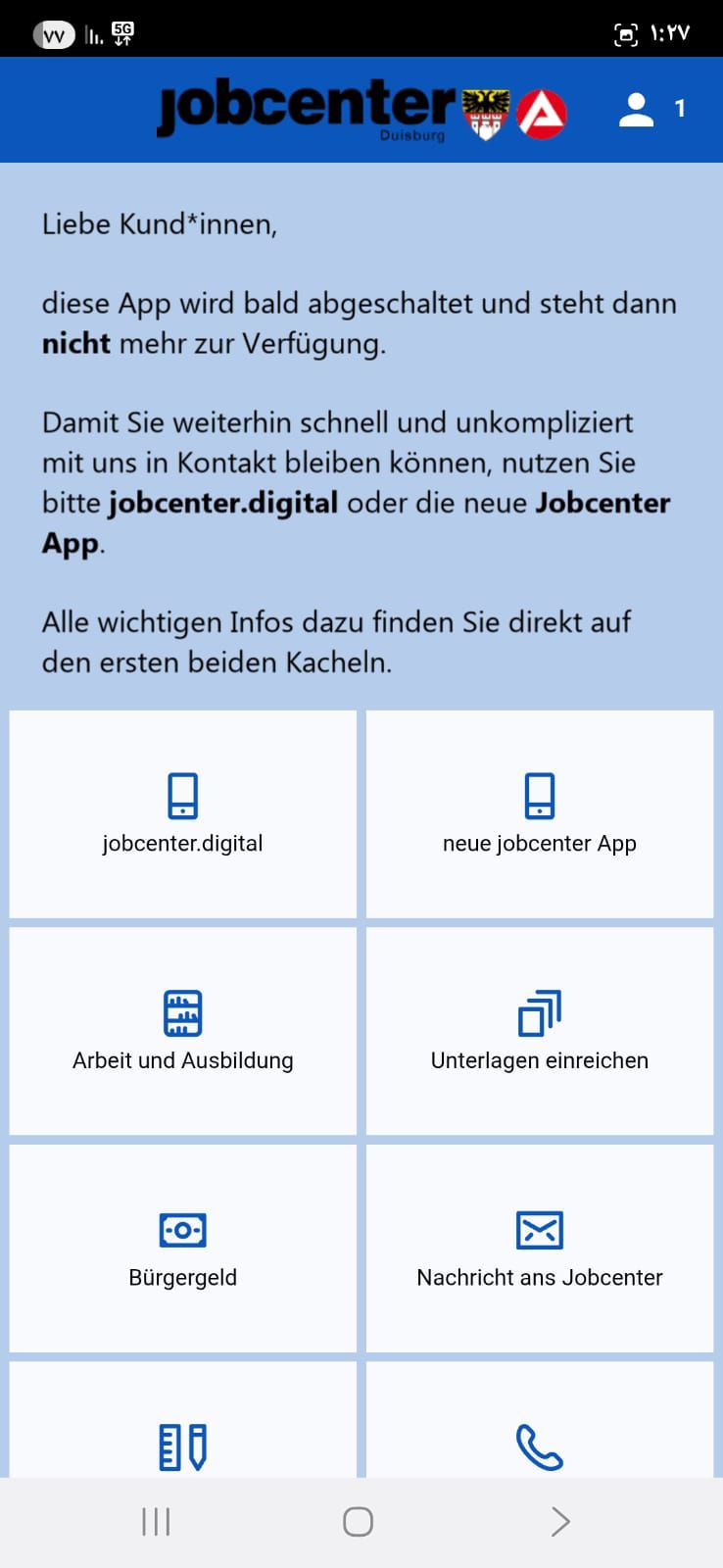
Task: Open the tile with the phone icon
Action: coord(540,1420)
